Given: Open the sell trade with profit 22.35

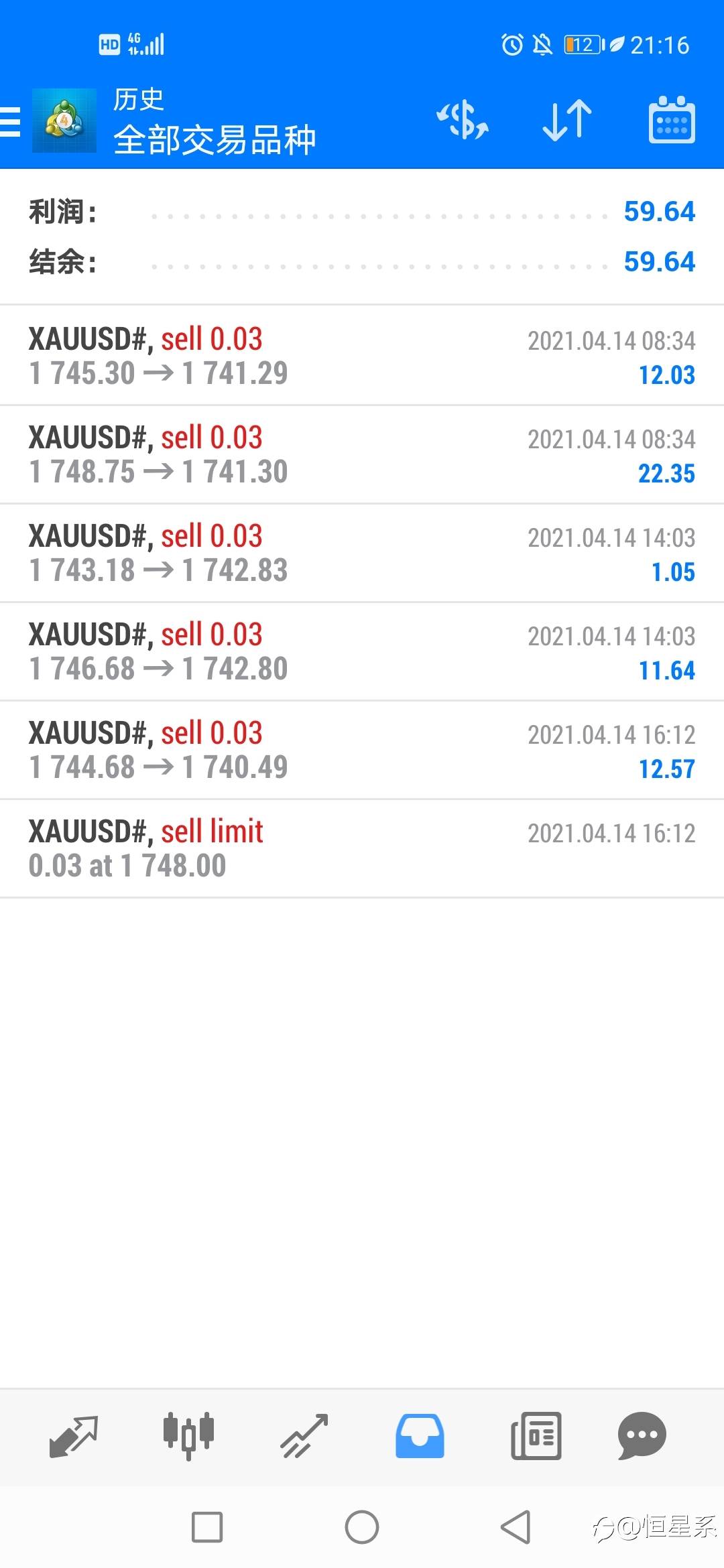Looking at the screenshot, I should point(362,454).
